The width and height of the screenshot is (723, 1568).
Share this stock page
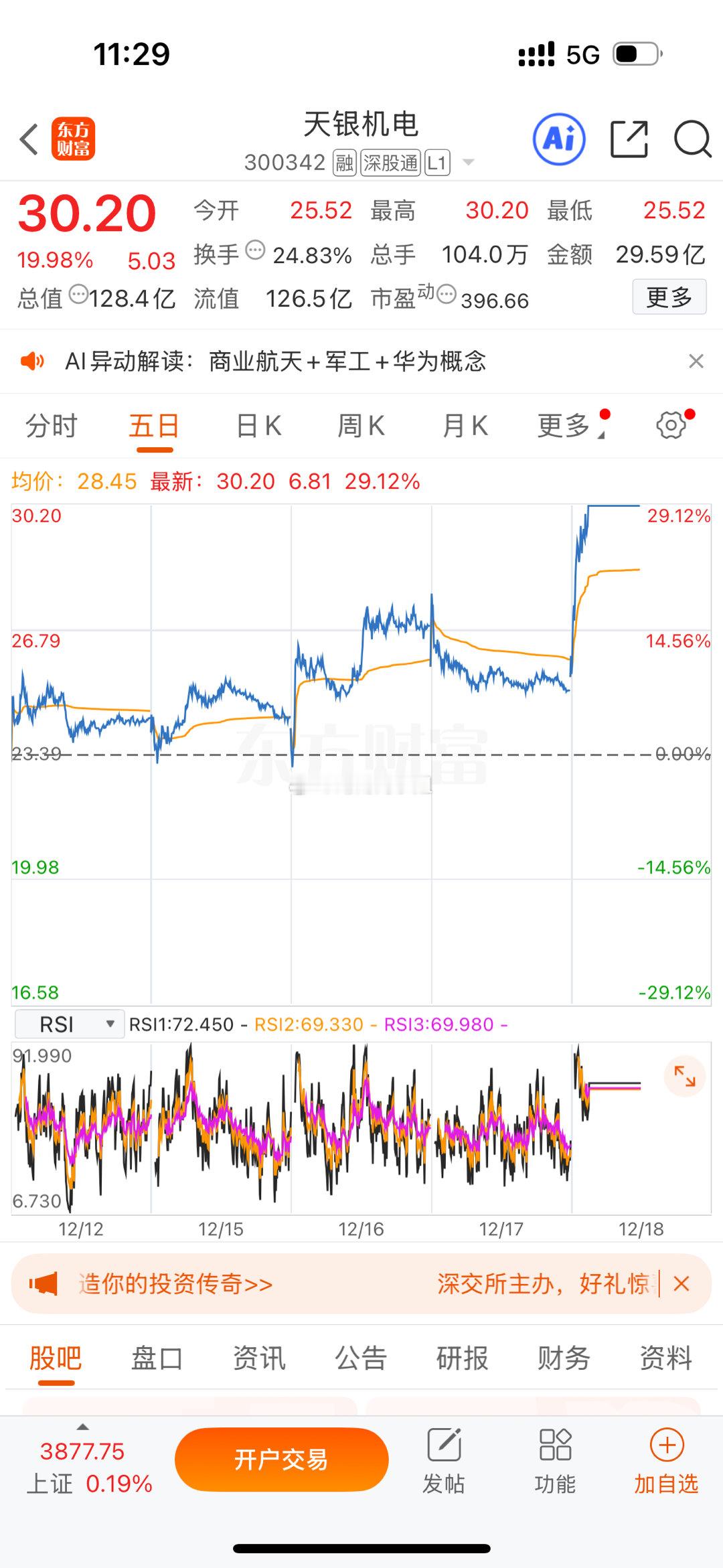click(629, 139)
